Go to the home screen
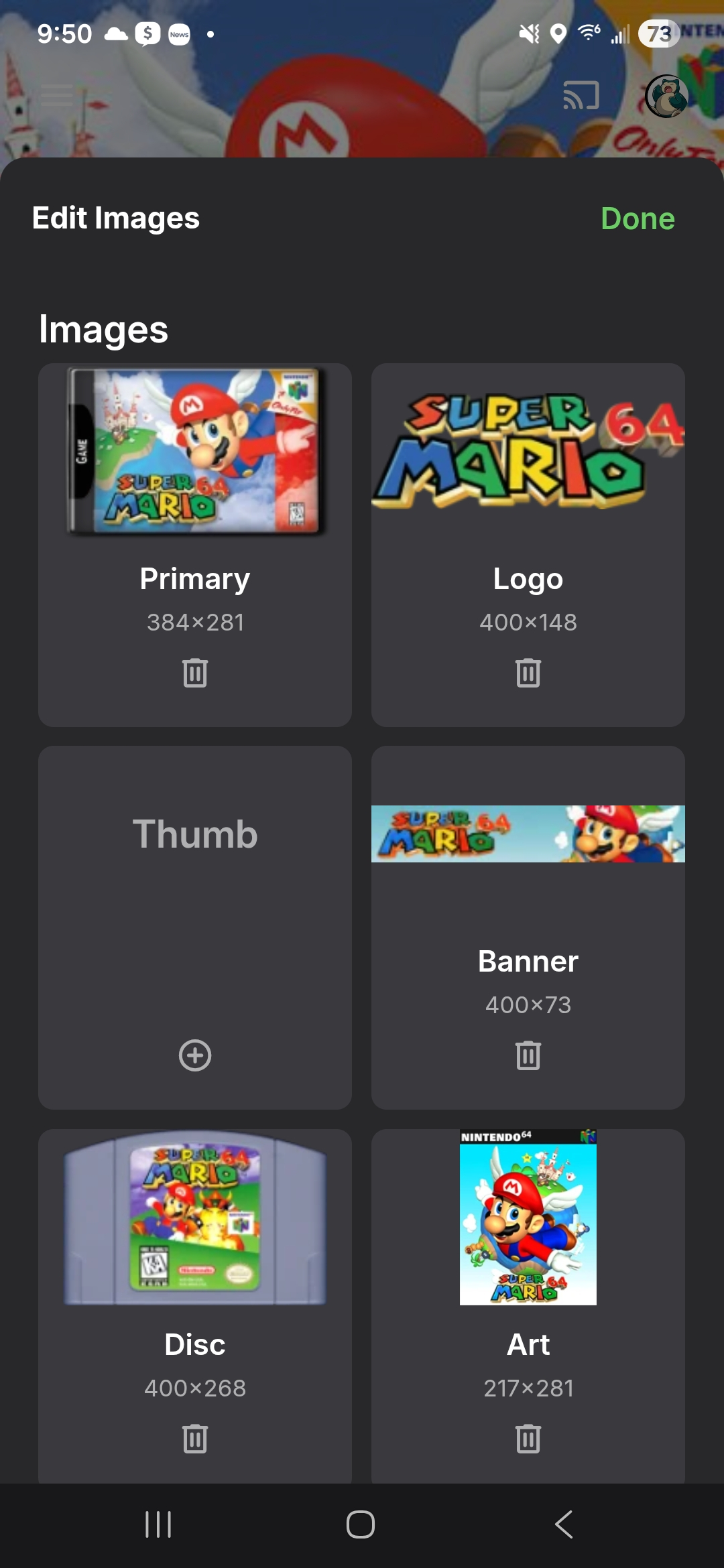 pos(361,1524)
